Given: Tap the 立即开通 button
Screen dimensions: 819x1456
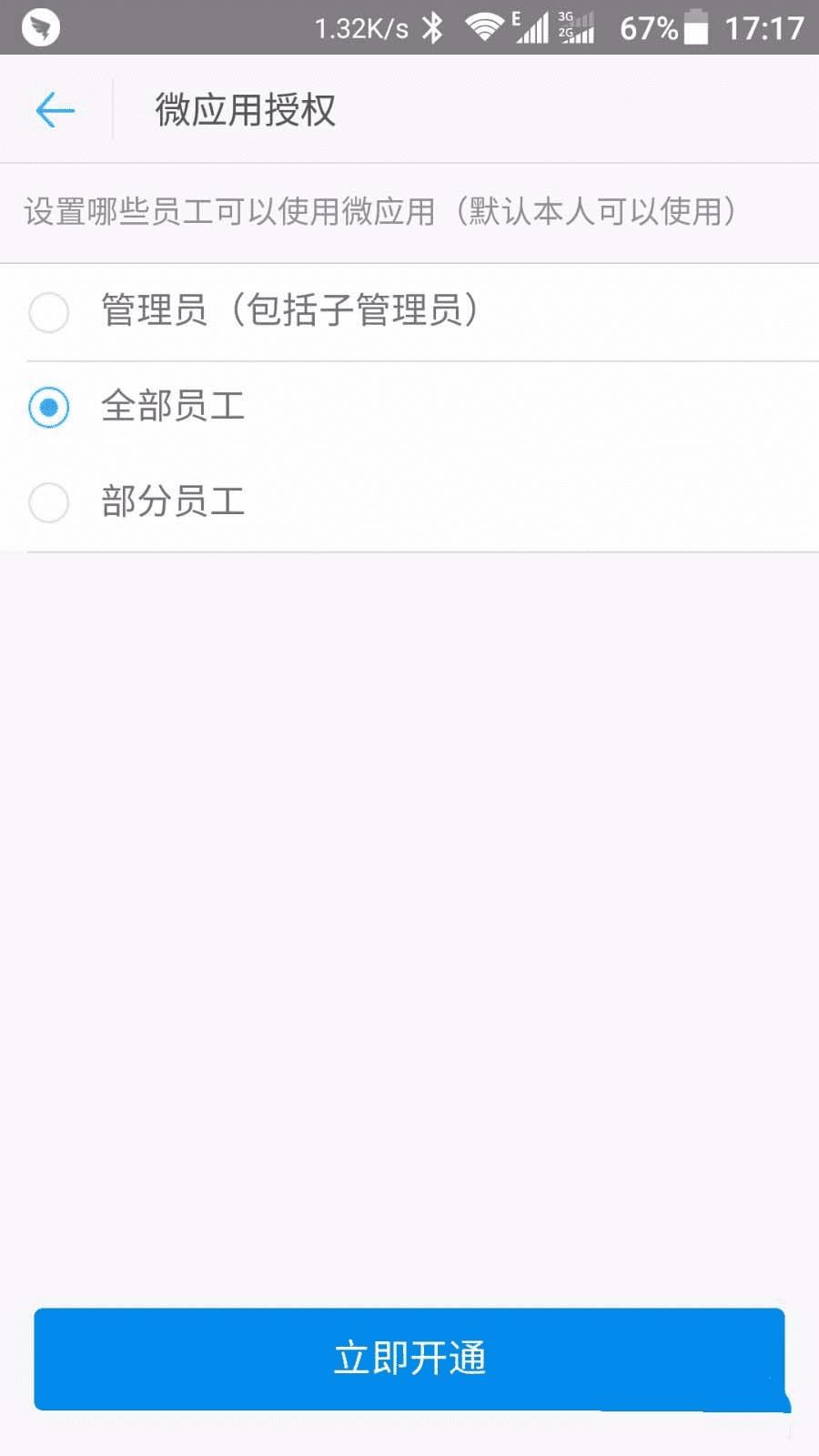Looking at the screenshot, I should pyautogui.click(x=409, y=1359).
